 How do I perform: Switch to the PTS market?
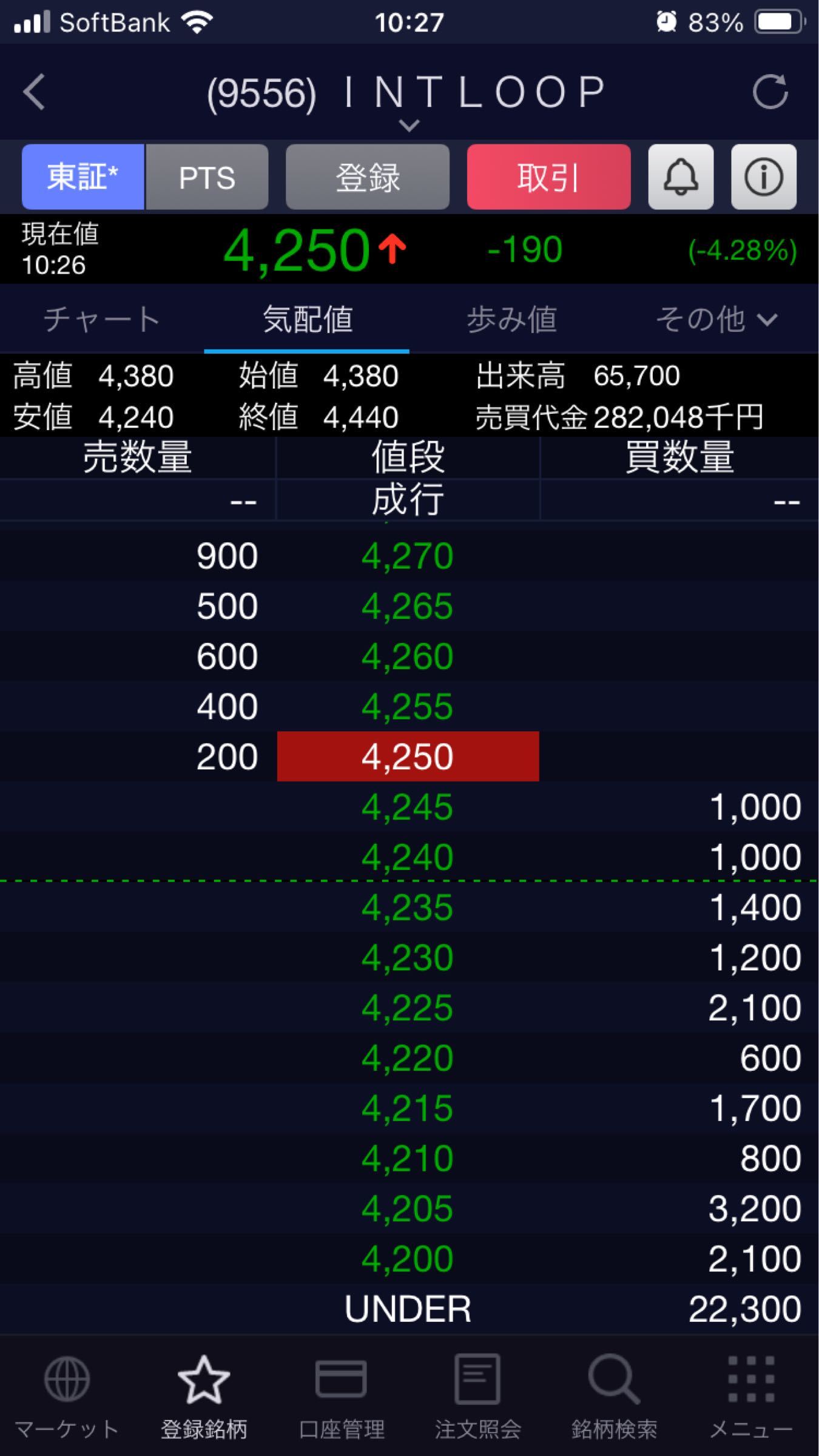(x=207, y=177)
